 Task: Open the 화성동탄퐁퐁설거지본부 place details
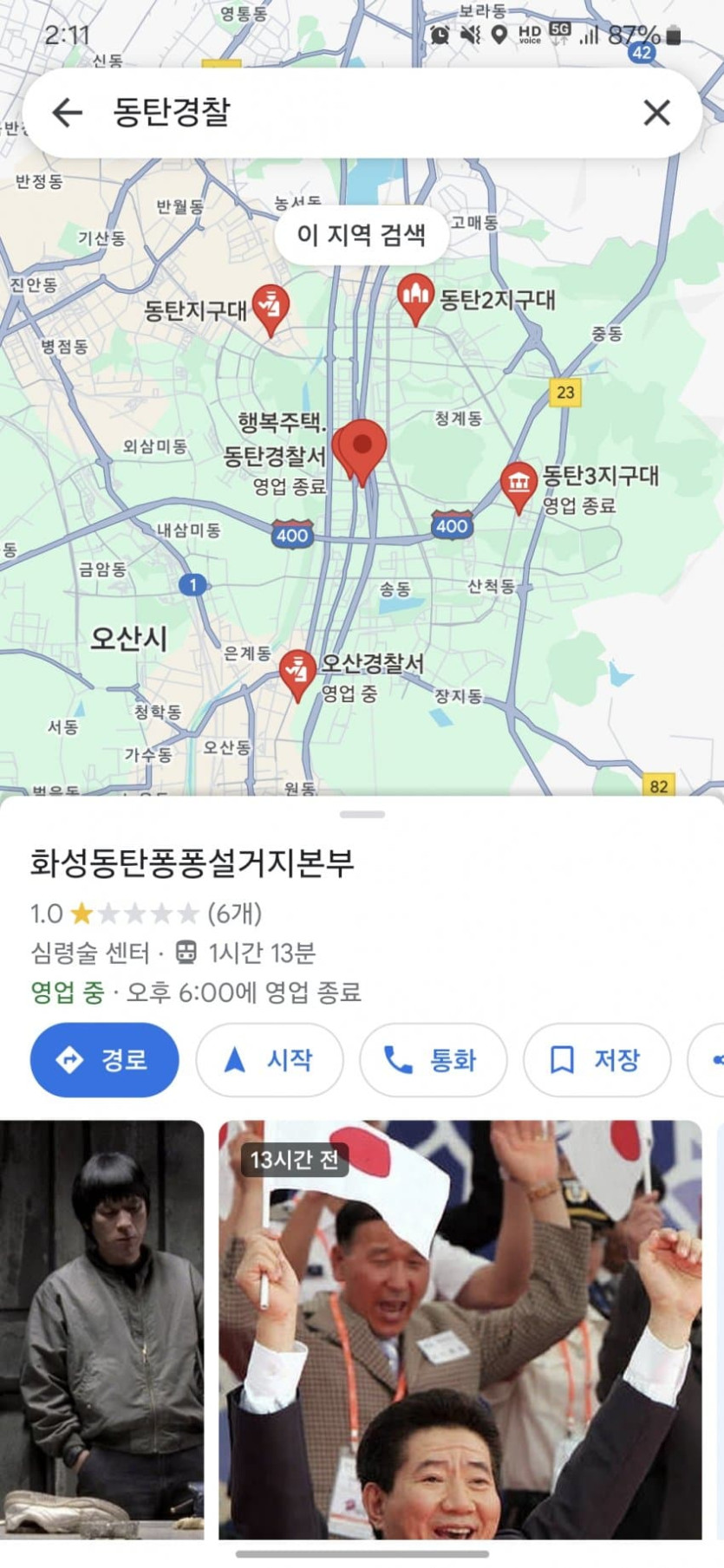(x=192, y=862)
